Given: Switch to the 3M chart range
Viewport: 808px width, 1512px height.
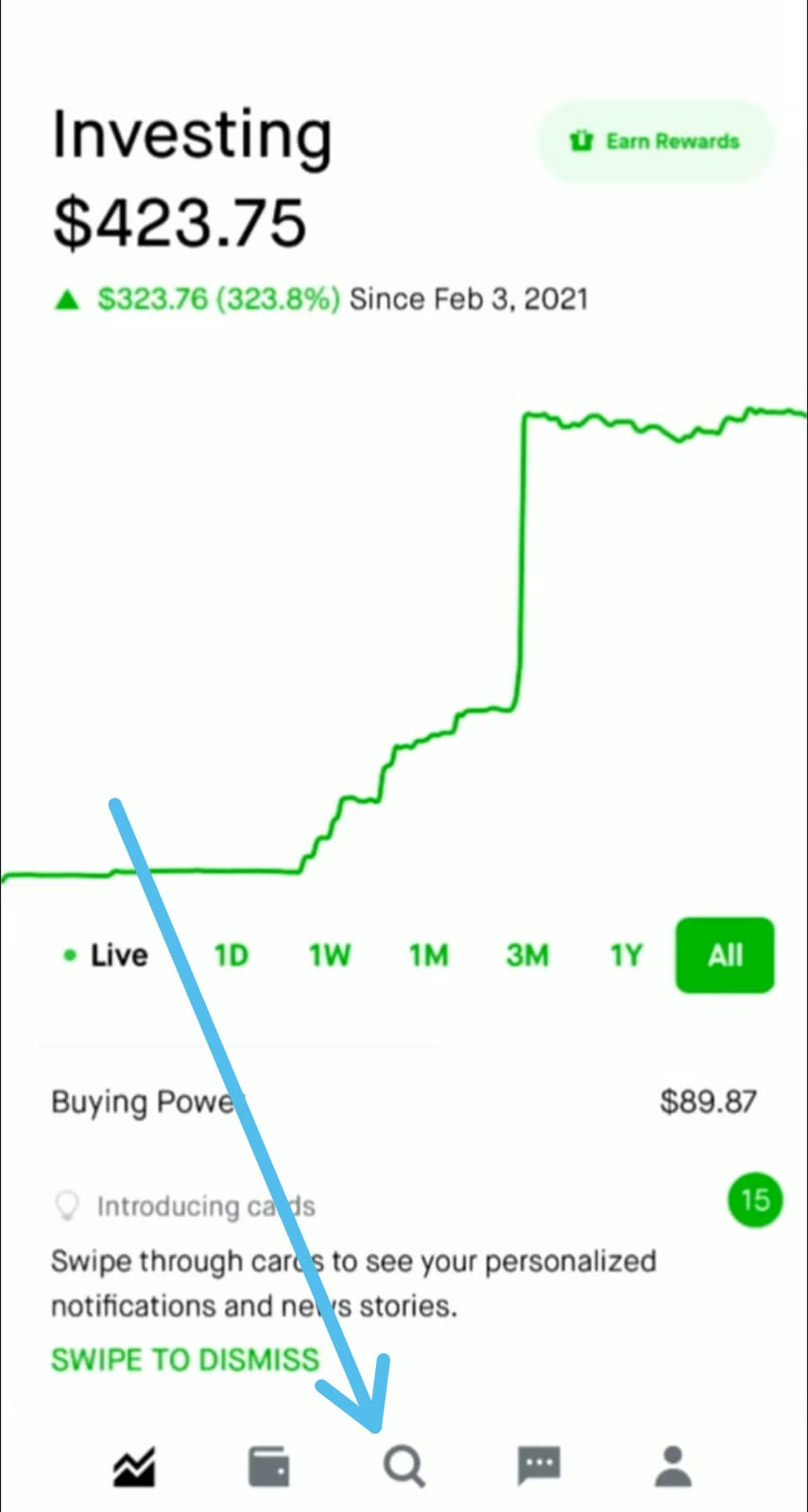Looking at the screenshot, I should pos(527,955).
